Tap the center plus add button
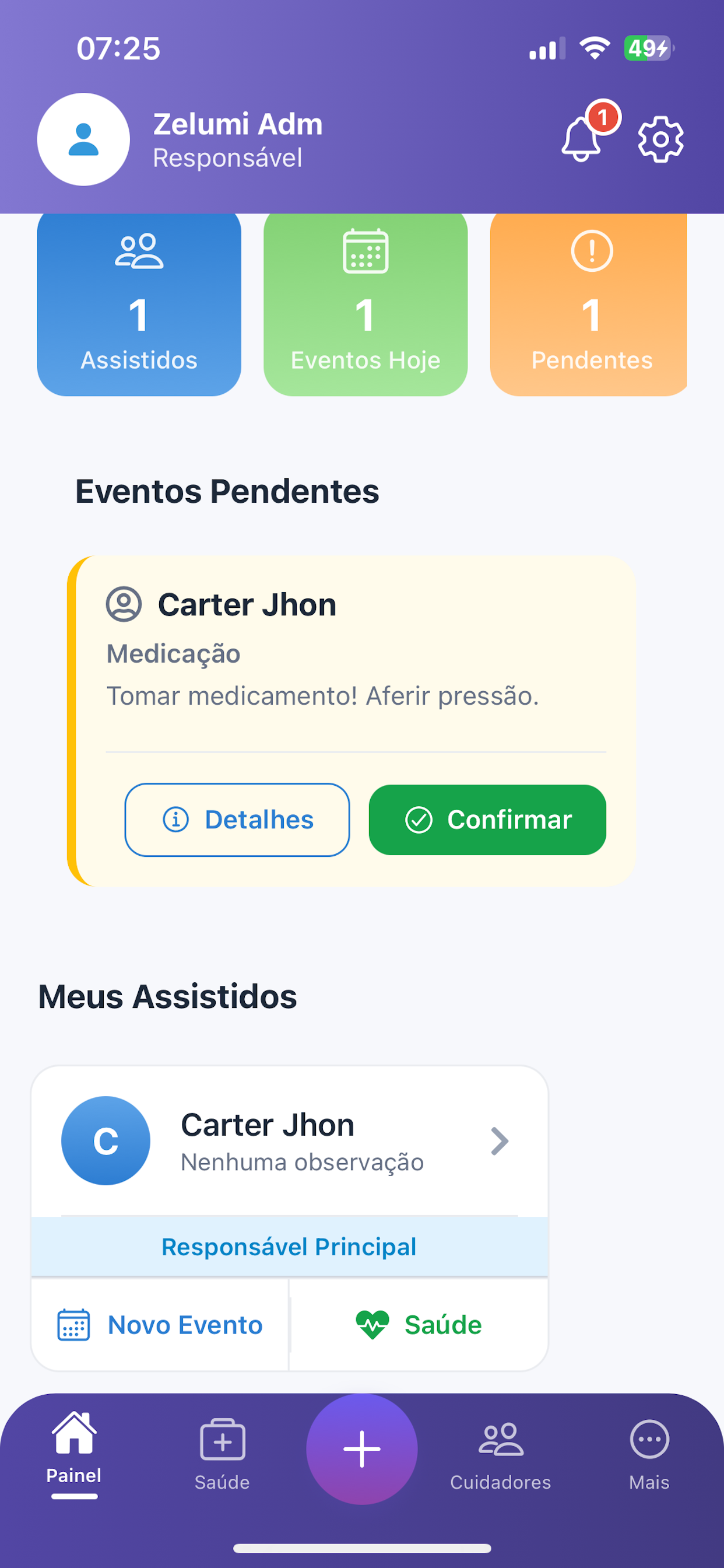The width and height of the screenshot is (724, 1568). point(362,1448)
